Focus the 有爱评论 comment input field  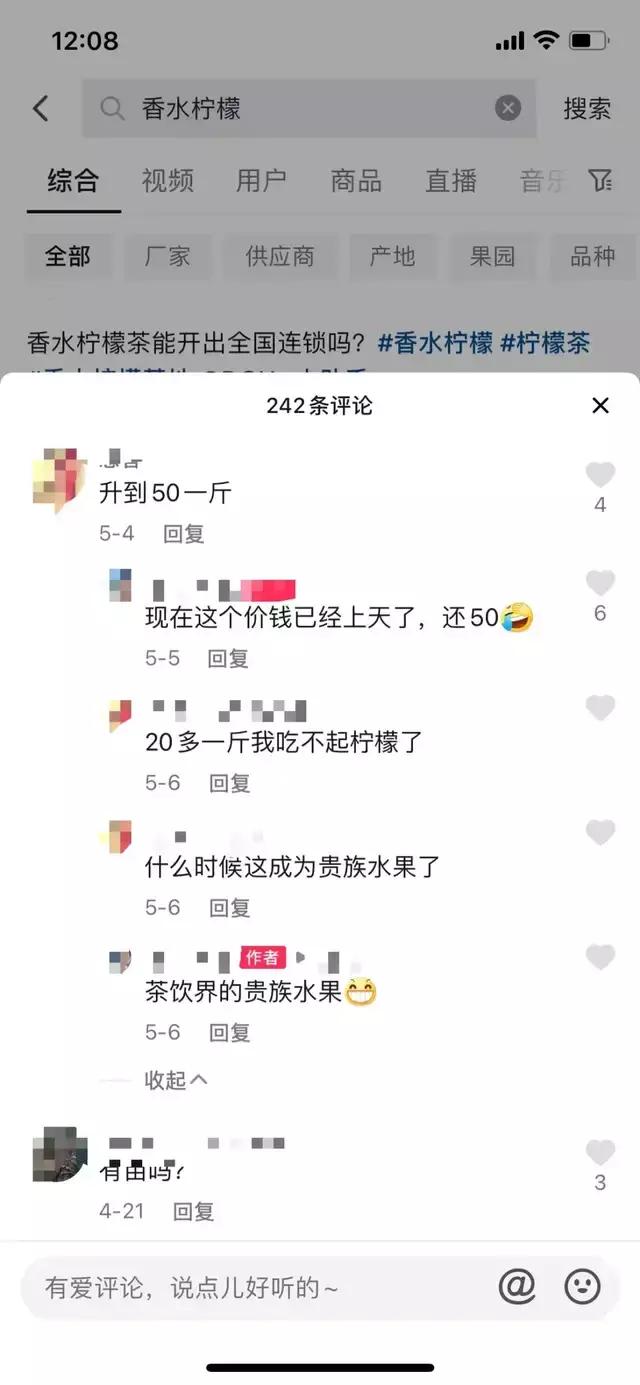pos(250,1288)
